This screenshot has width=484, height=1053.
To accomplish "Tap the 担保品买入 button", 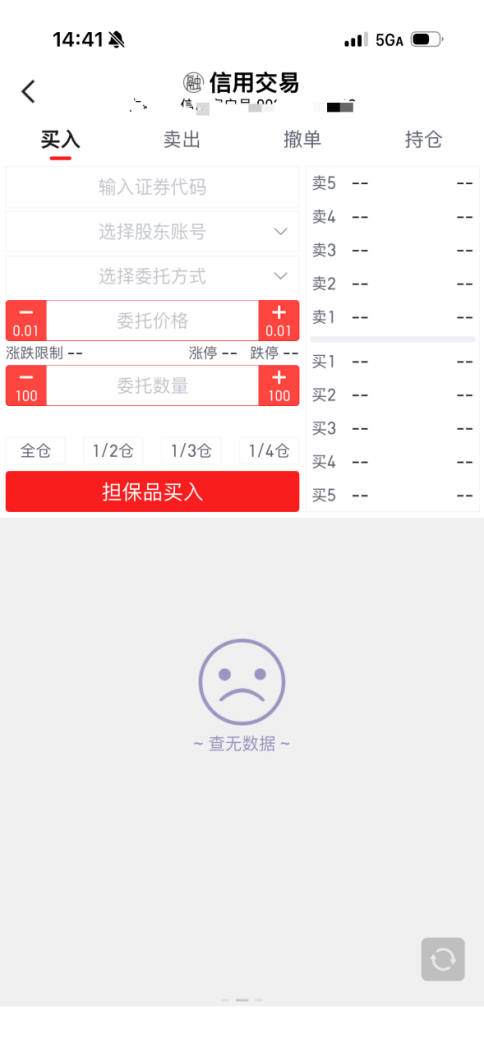I will 152,492.
